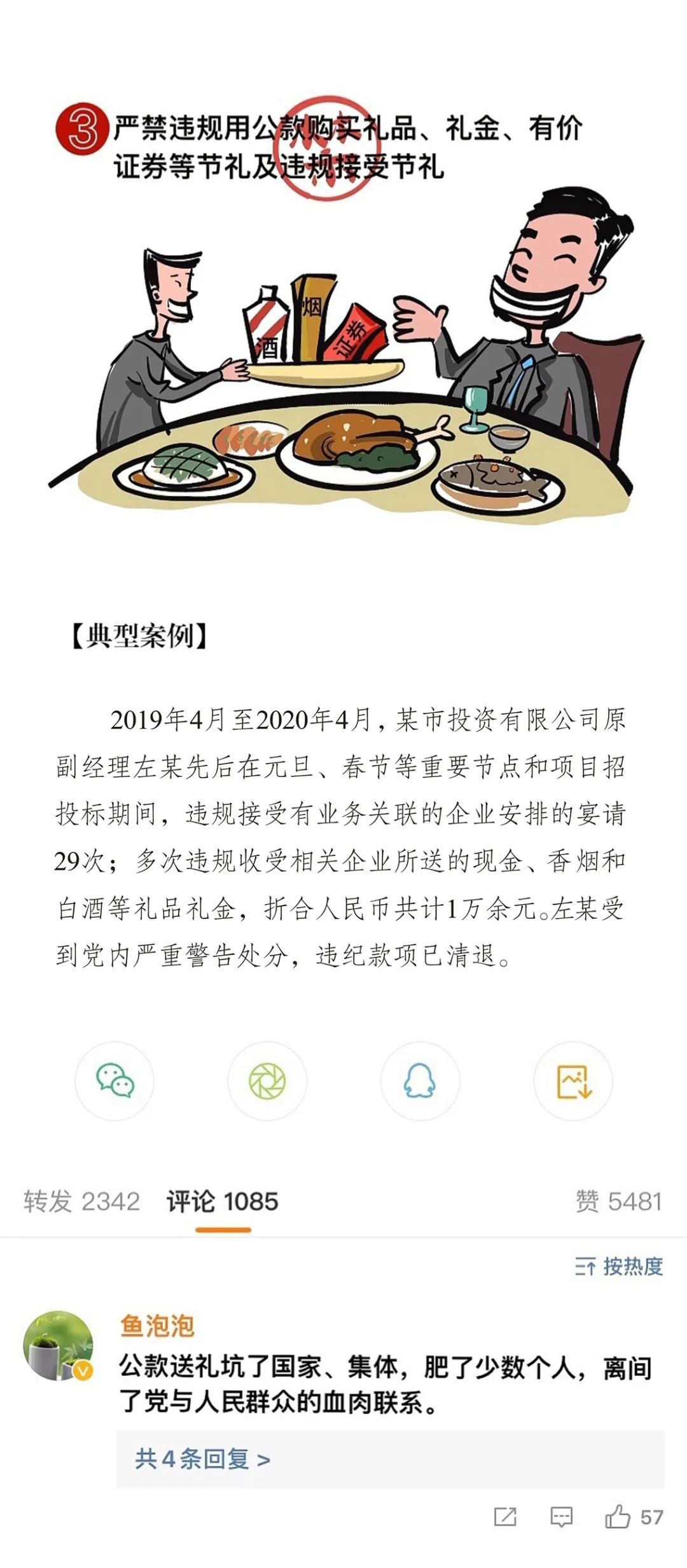Share to WeChat Moments via the shutter icon
687x1568 pixels.
[267, 1081]
